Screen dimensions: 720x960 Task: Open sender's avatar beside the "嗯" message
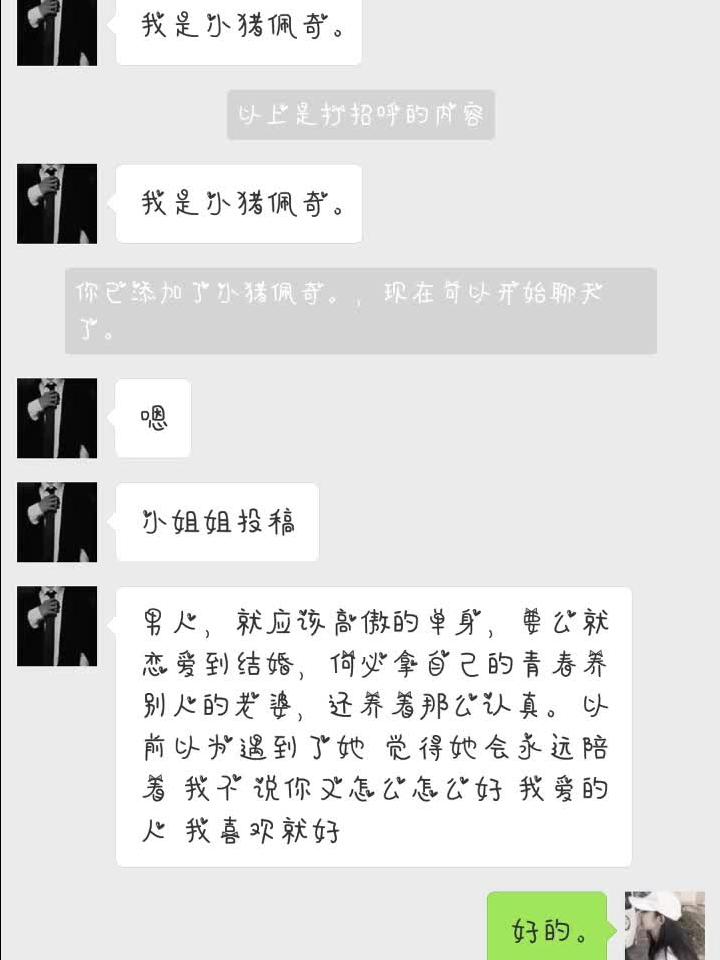(x=57, y=418)
